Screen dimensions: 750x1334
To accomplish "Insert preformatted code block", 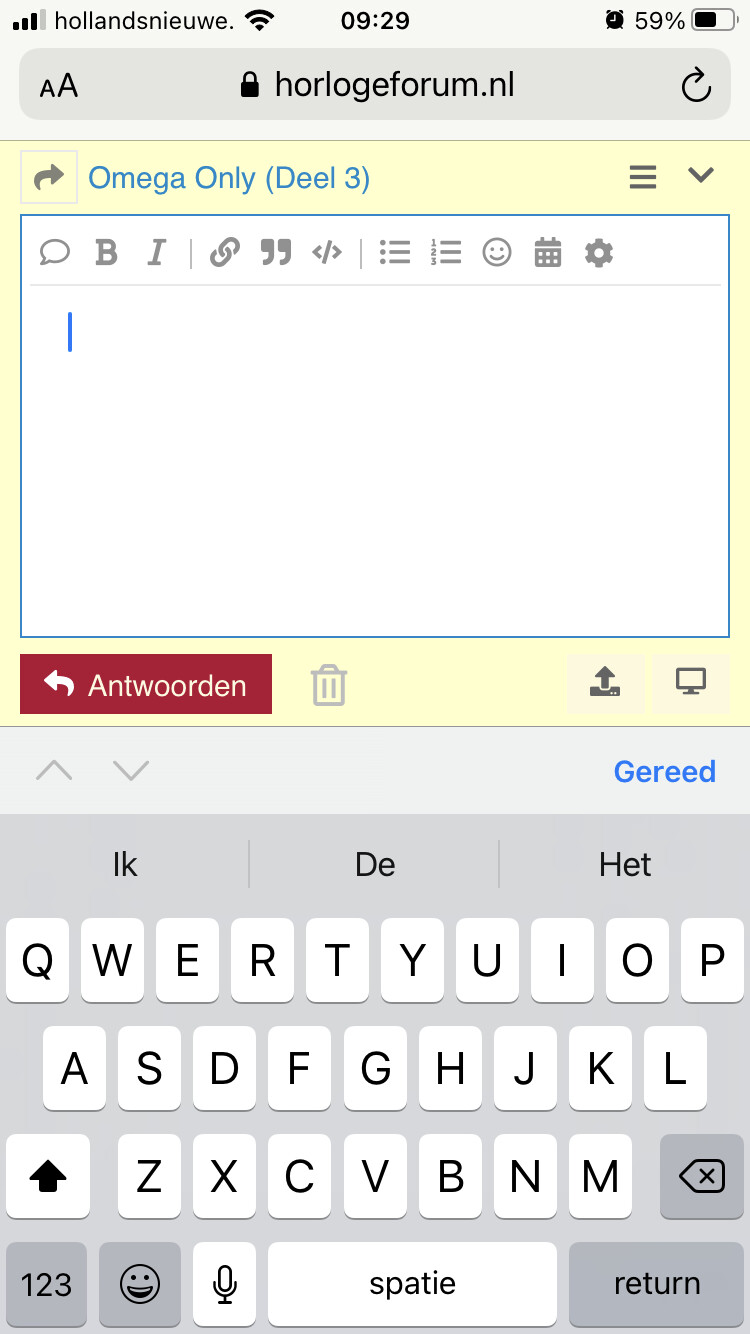I will (327, 253).
